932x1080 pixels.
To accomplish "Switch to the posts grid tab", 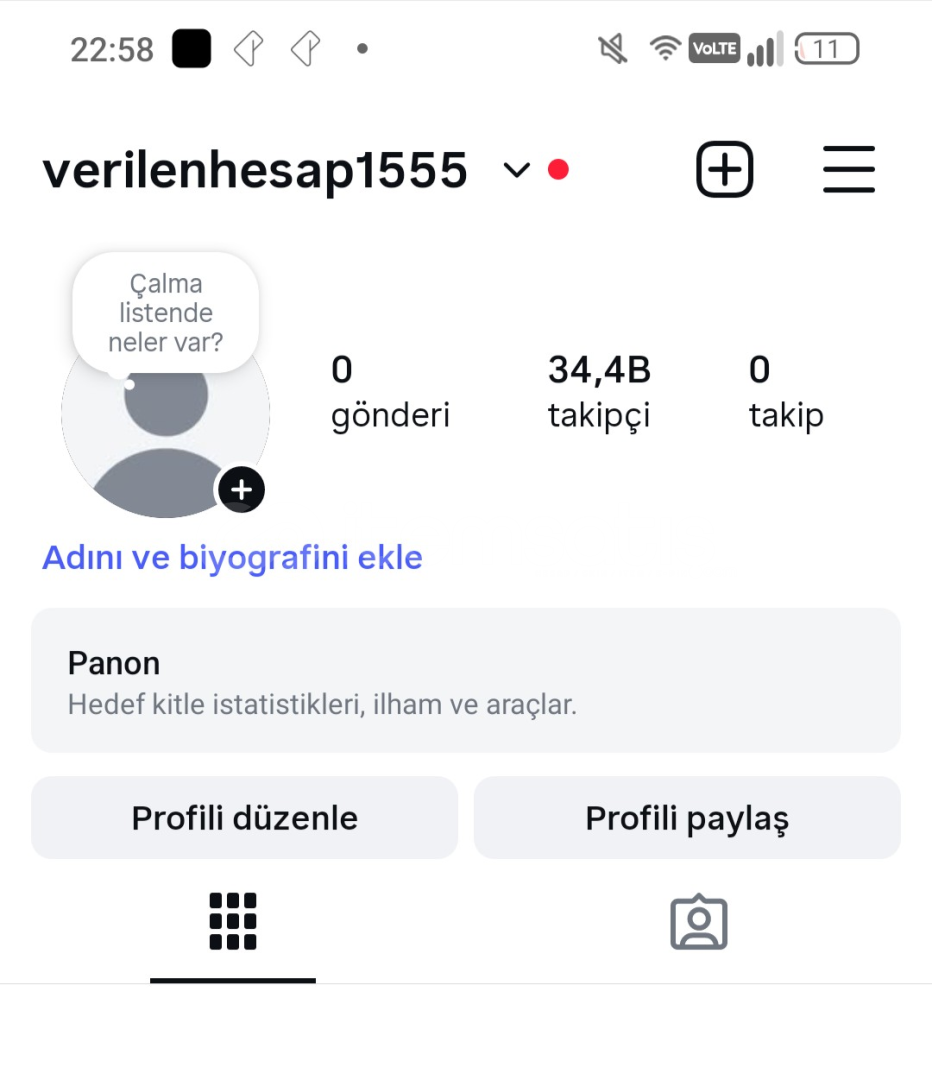I will click(233, 921).
